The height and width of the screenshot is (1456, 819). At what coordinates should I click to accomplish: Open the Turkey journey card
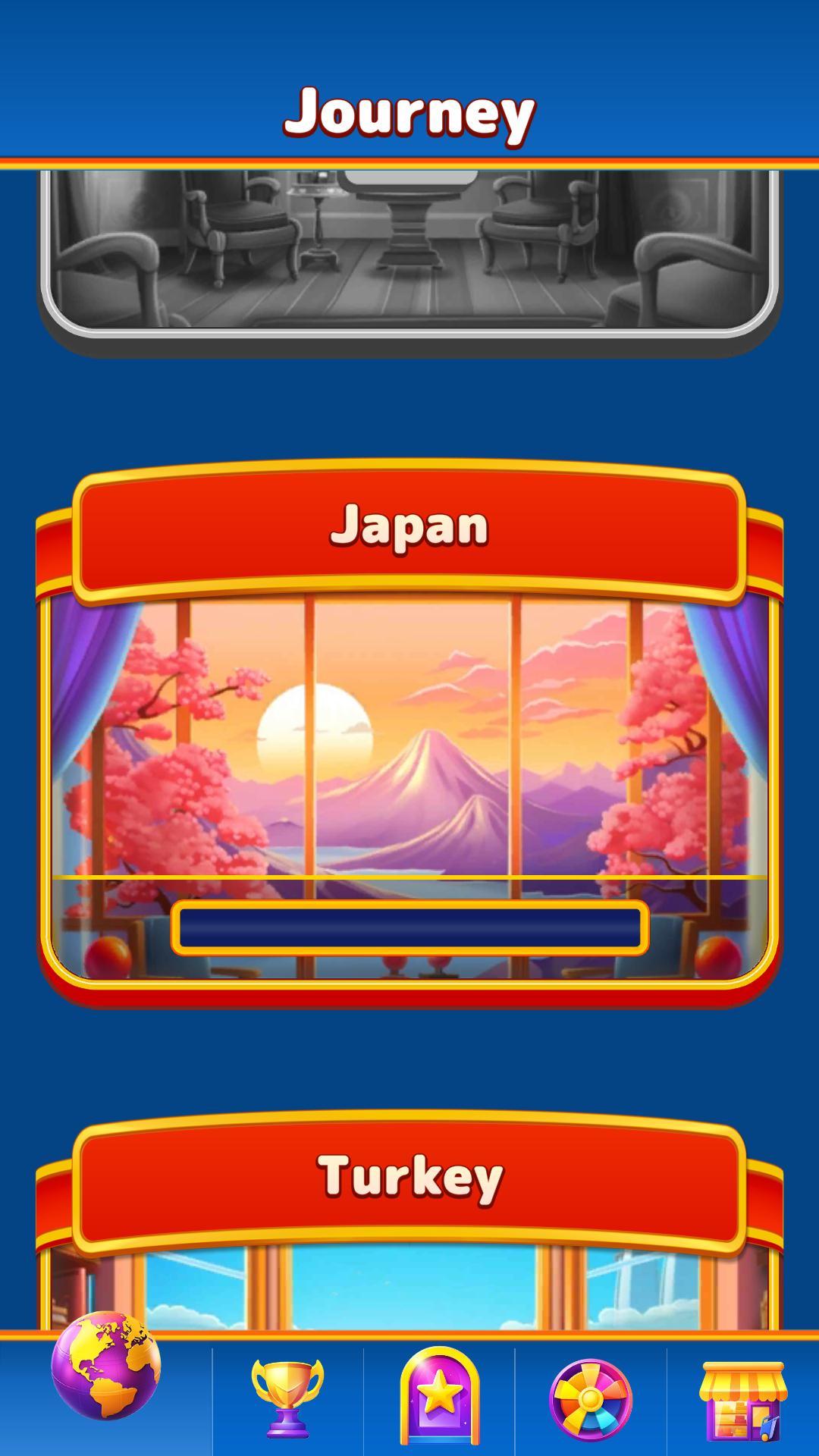(x=409, y=1220)
